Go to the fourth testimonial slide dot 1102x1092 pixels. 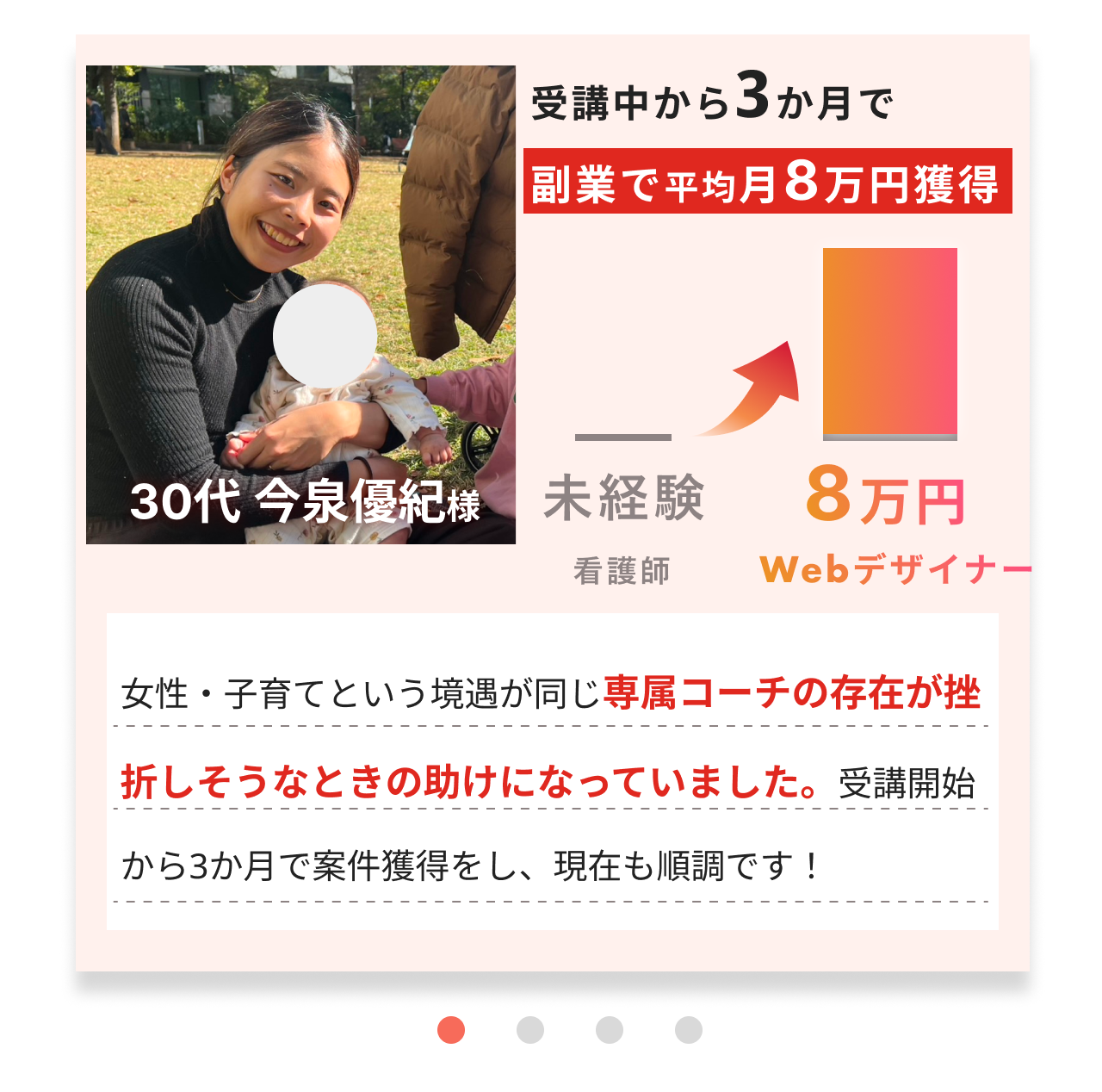tap(689, 1030)
